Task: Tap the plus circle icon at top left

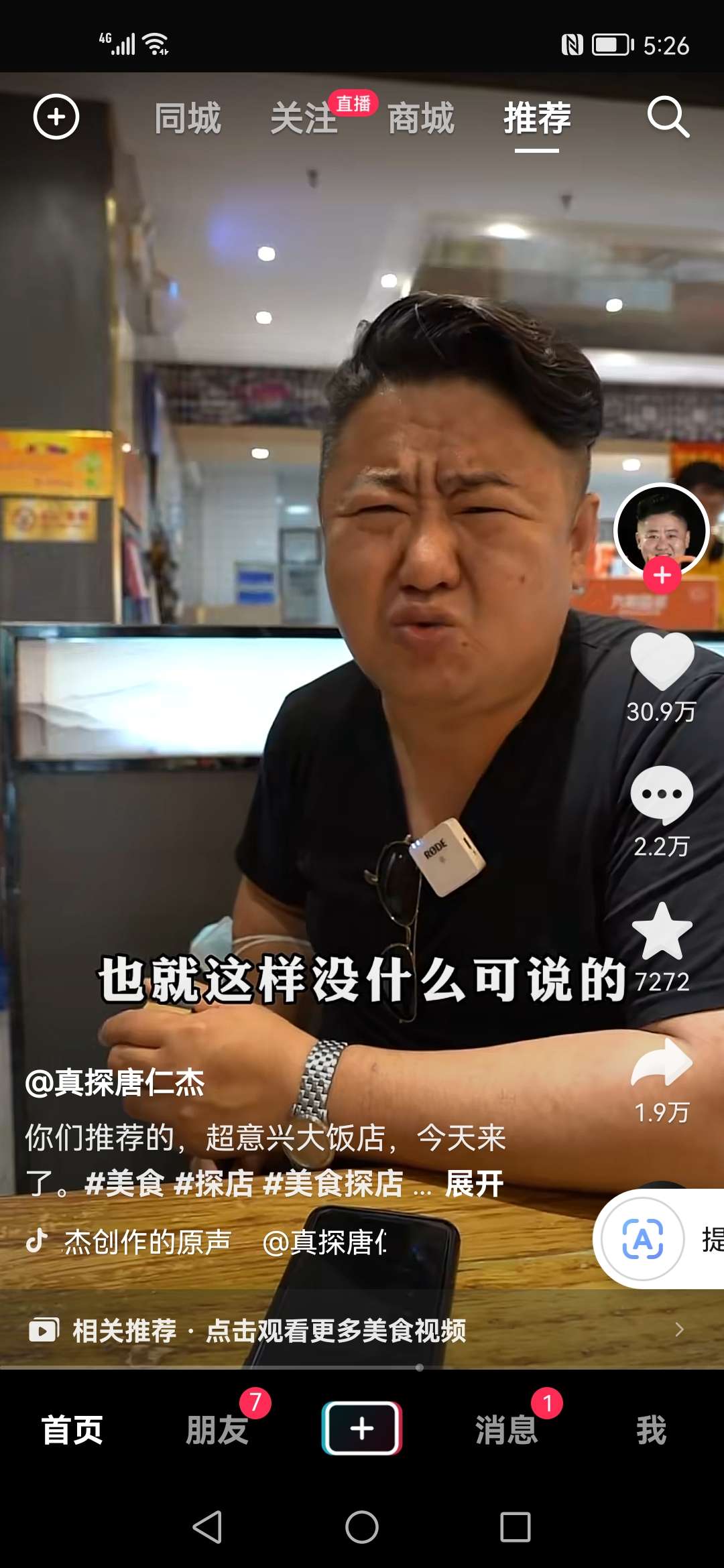Action: 56,117
